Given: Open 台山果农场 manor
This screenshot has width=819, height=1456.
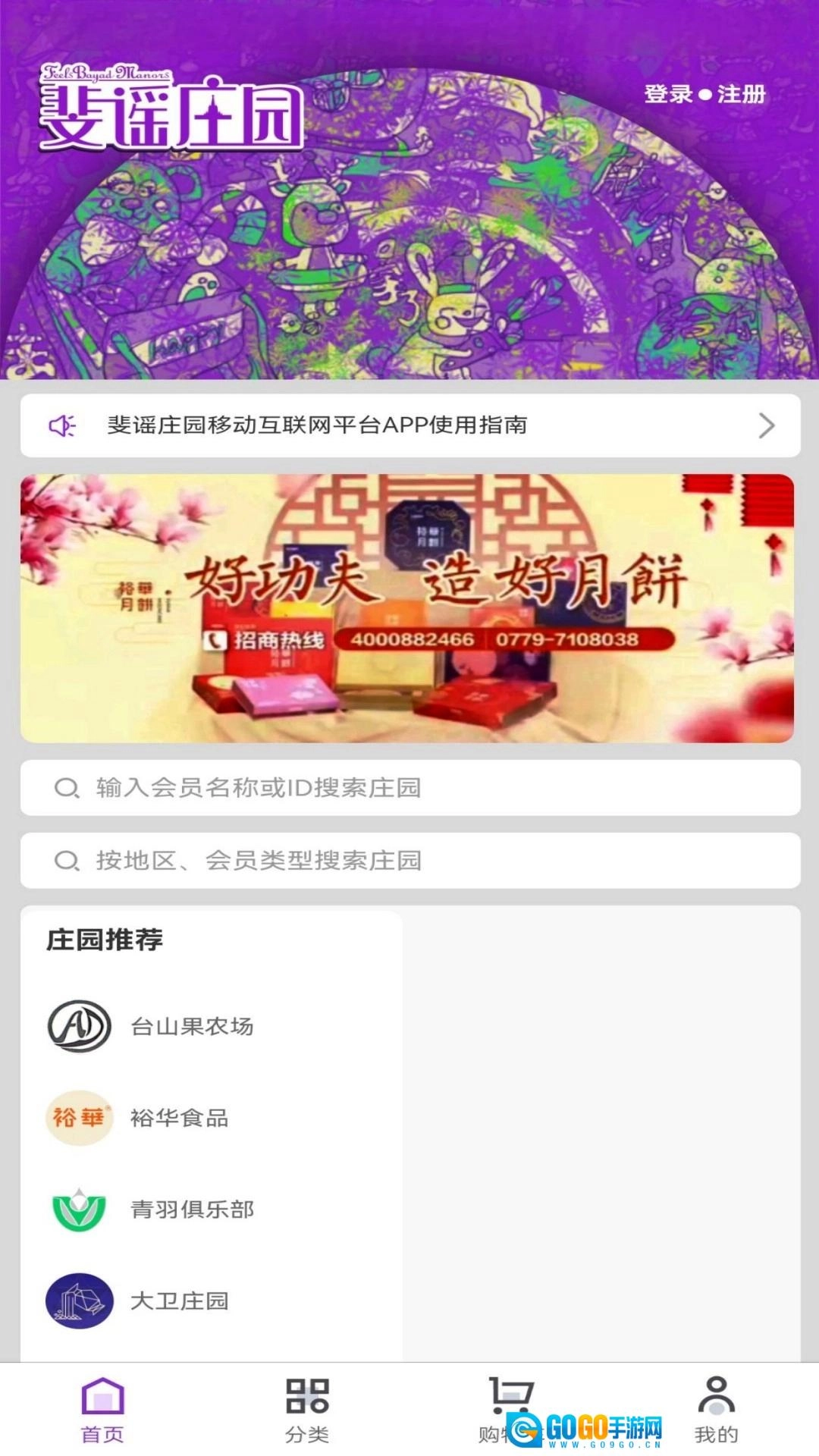Looking at the screenshot, I should point(191,1026).
